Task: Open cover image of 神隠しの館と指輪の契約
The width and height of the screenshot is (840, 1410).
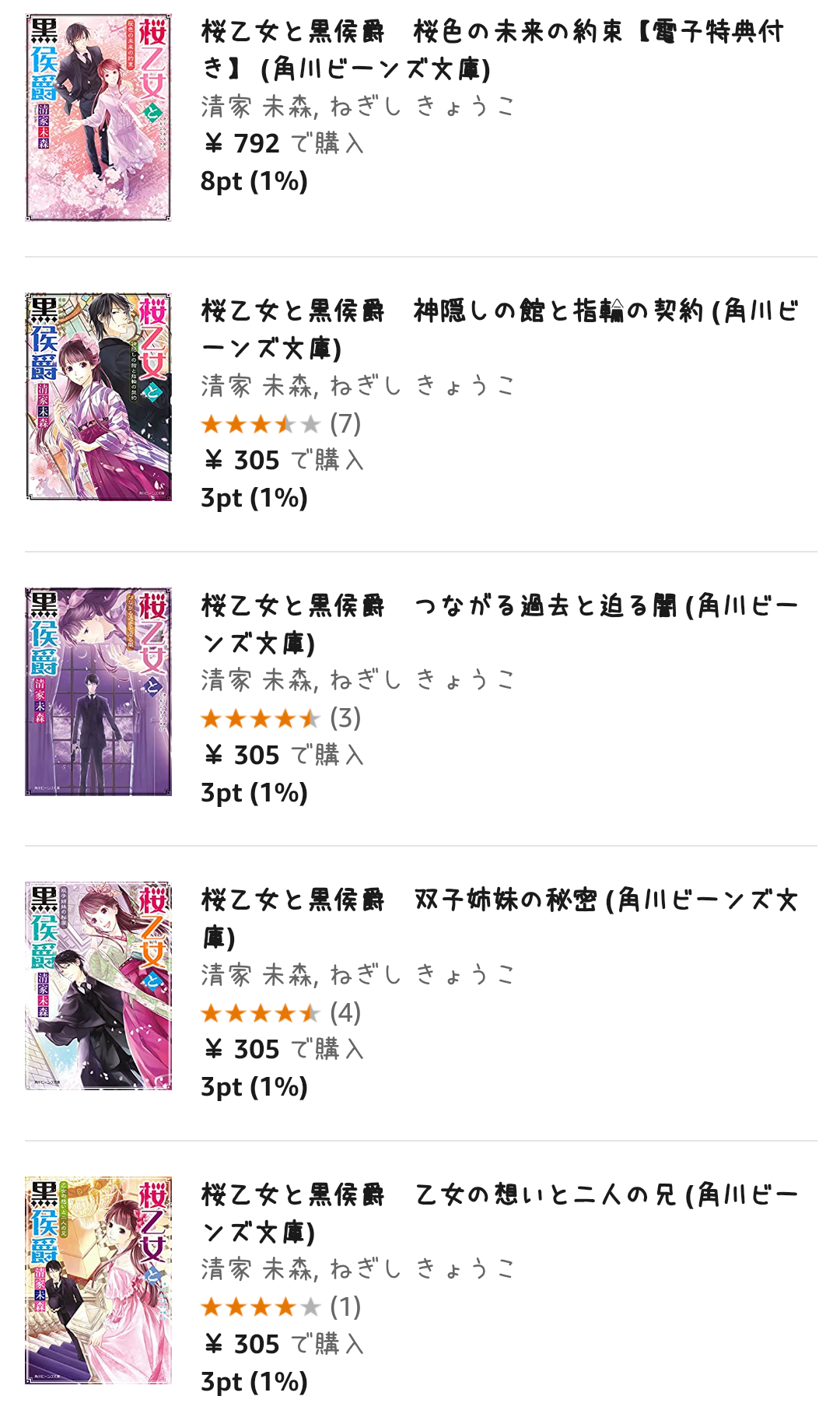Action: point(98,396)
